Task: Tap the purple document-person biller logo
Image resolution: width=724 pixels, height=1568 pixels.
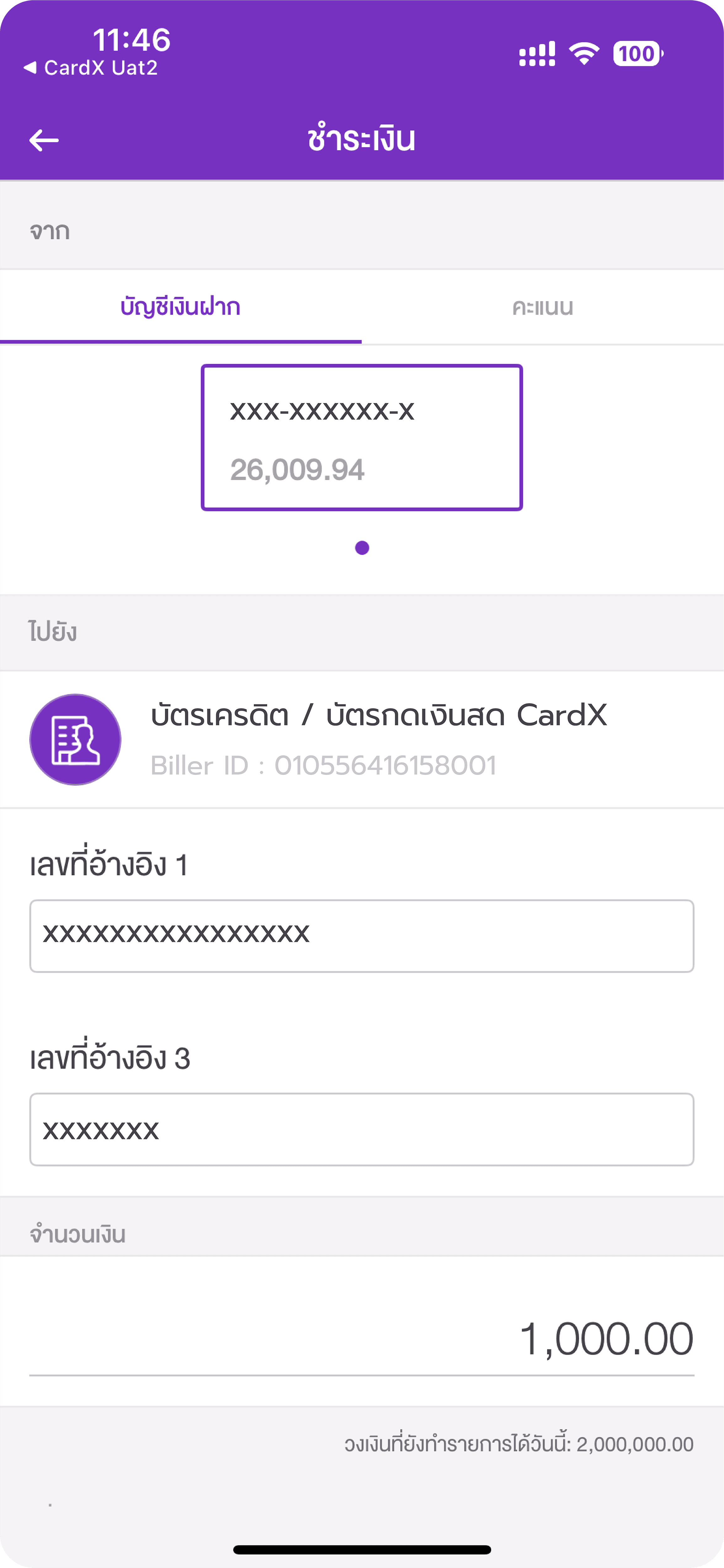Action: 75,739
